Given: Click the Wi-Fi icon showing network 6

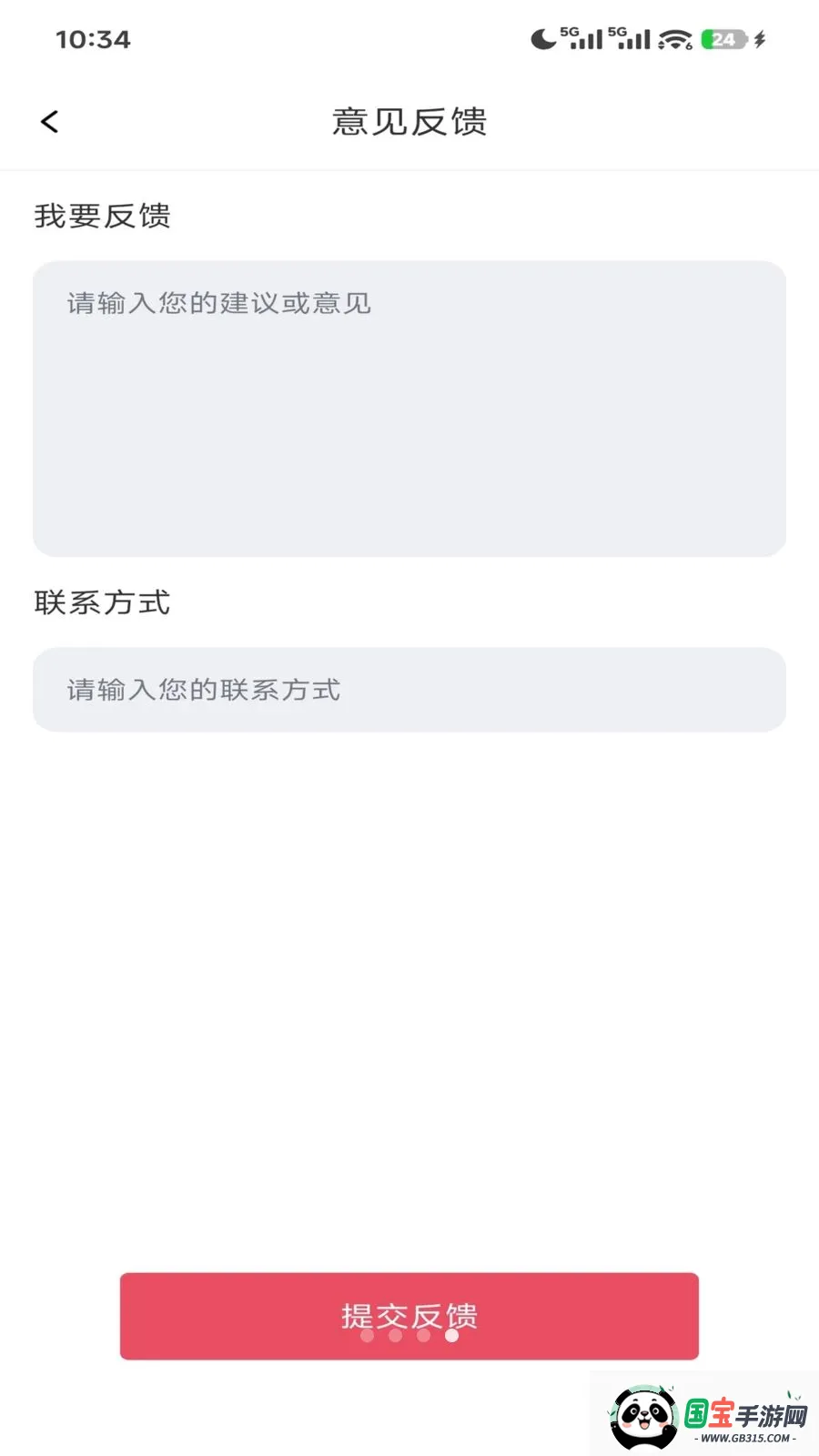Looking at the screenshot, I should [673, 40].
